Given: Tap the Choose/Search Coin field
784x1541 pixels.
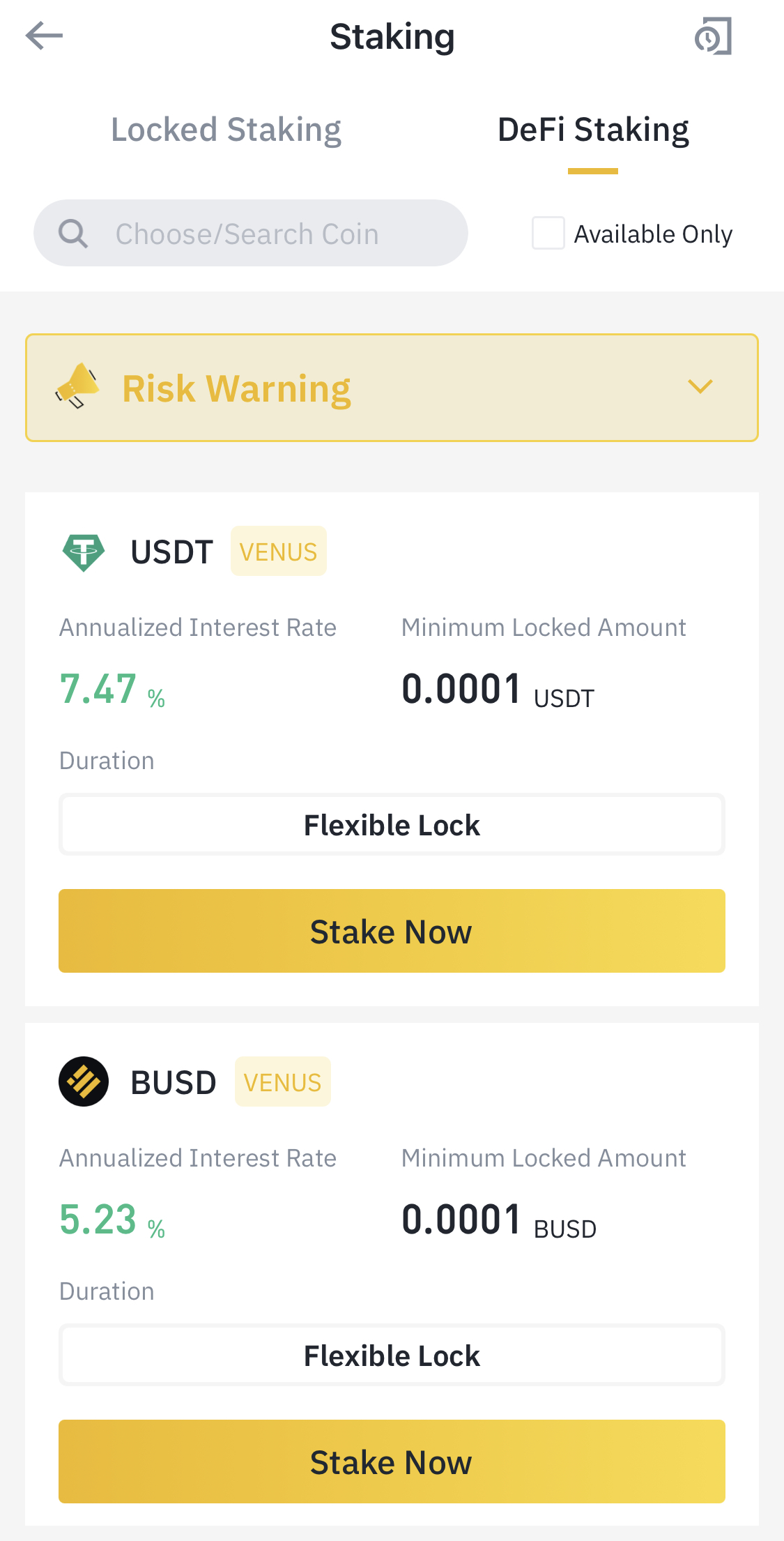Looking at the screenshot, I should point(251,233).
